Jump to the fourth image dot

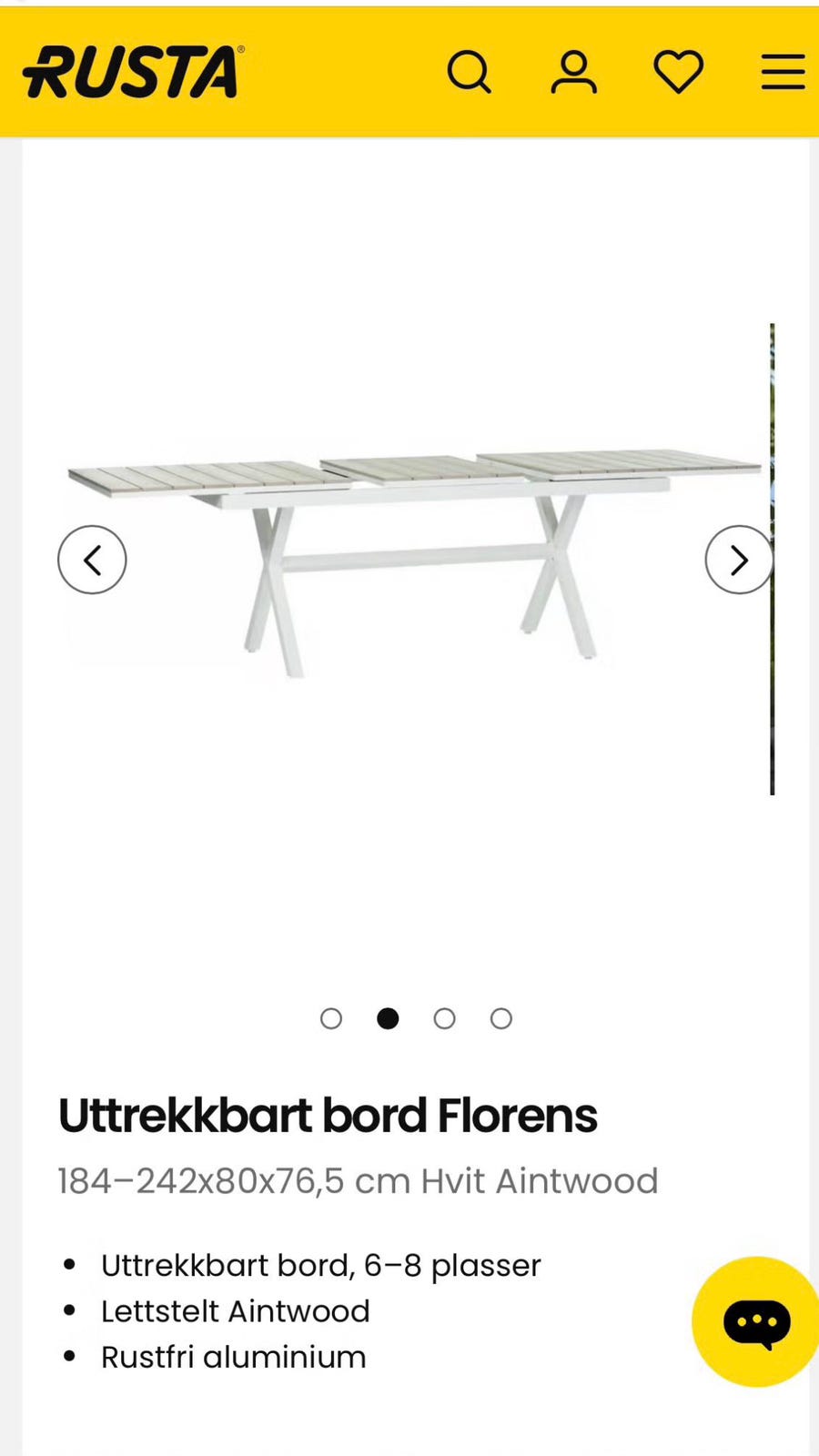[501, 1018]
